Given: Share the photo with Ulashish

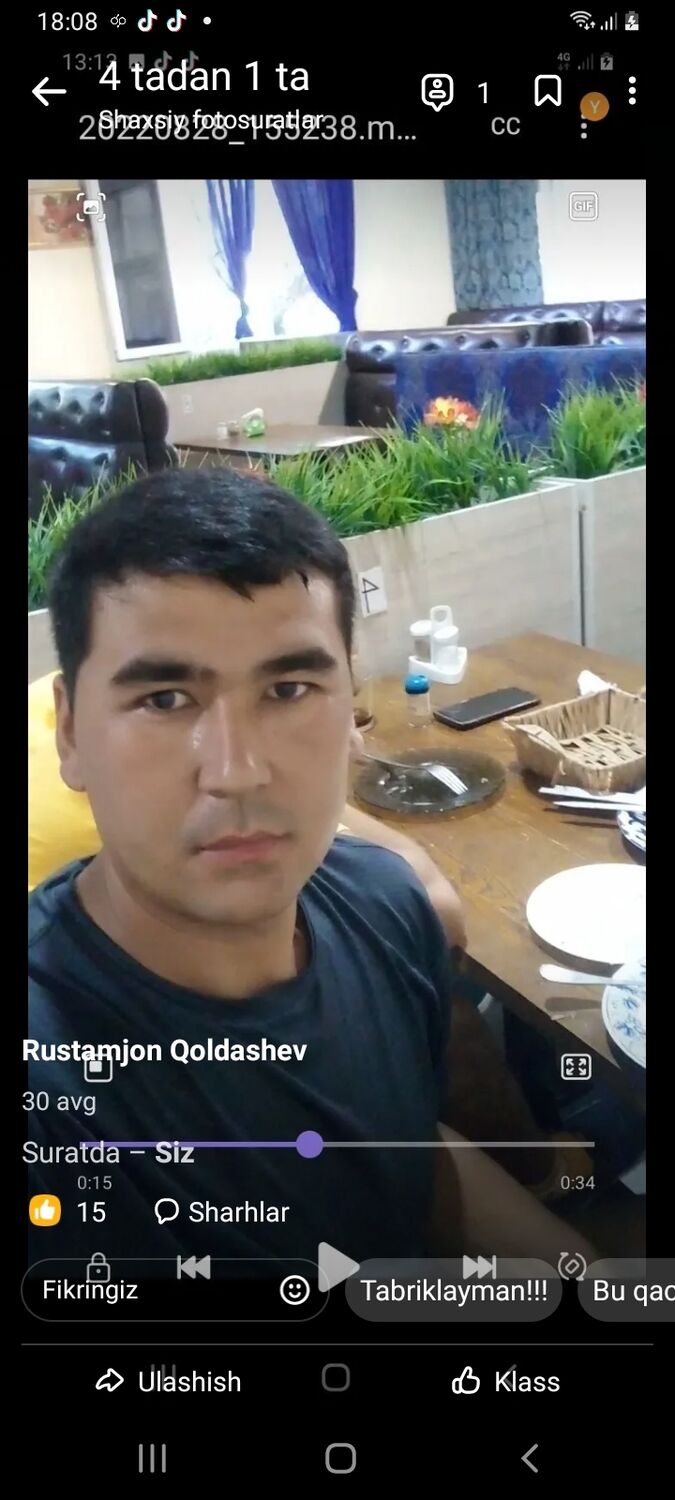Looking at the screenshot, I should point(169,1381).
